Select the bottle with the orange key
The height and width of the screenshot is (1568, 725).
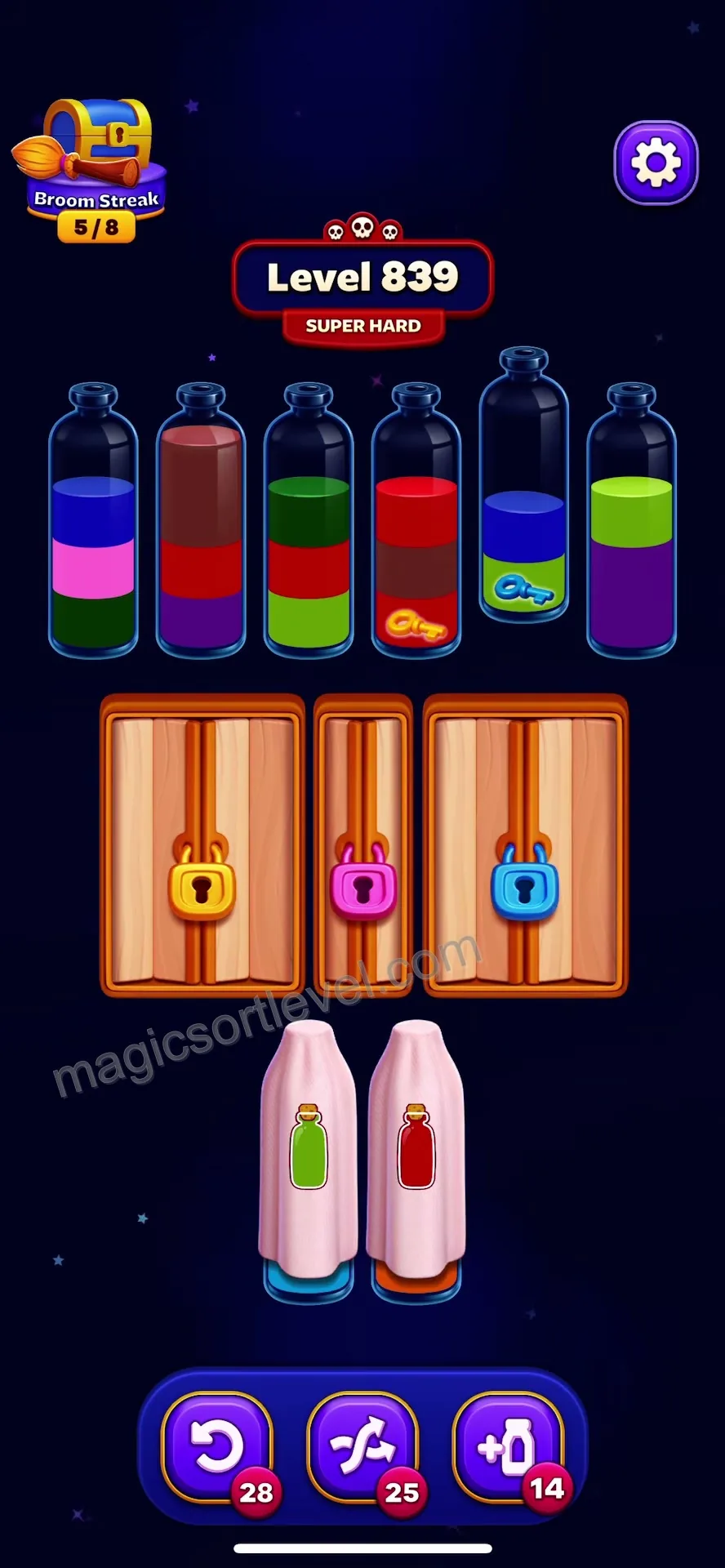click(x=416, y=519)
